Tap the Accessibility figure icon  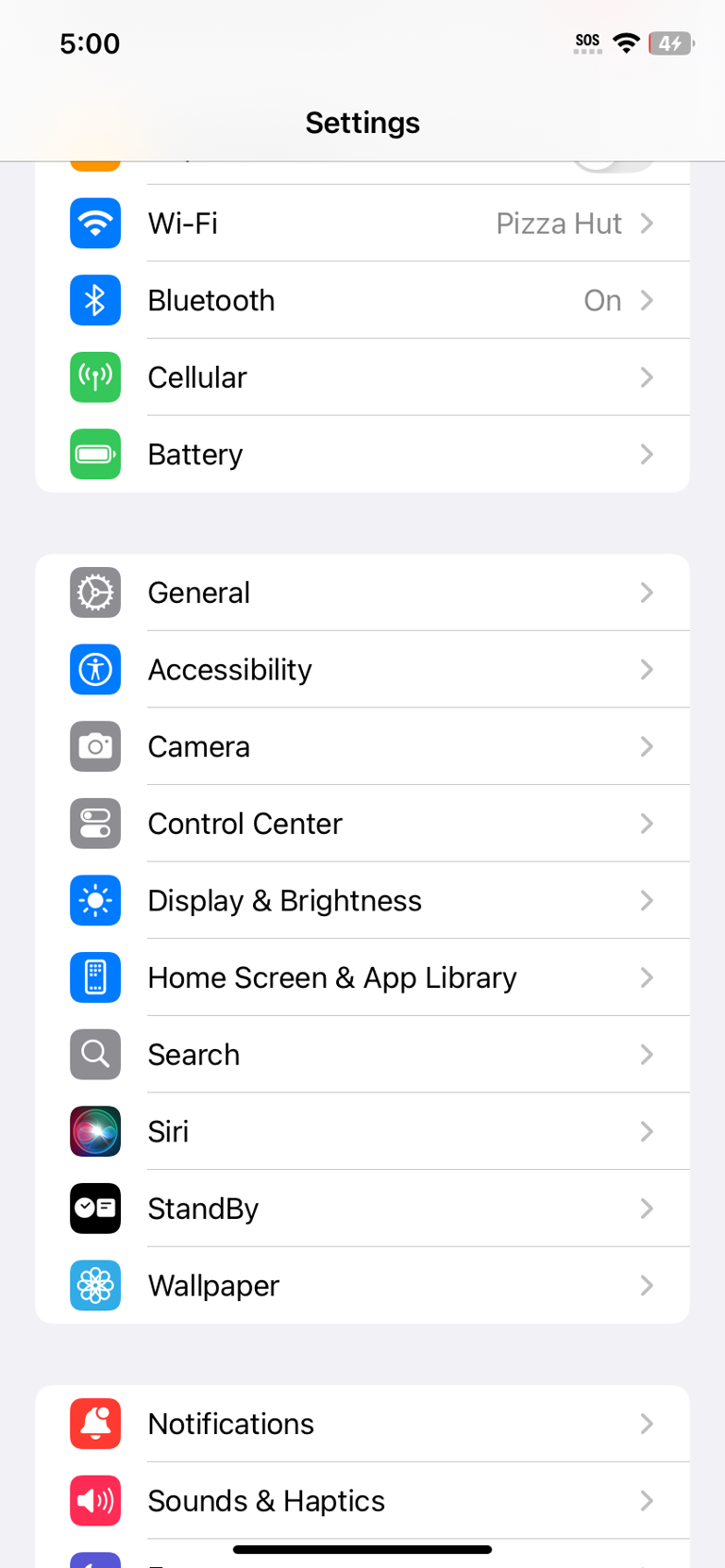94,670
